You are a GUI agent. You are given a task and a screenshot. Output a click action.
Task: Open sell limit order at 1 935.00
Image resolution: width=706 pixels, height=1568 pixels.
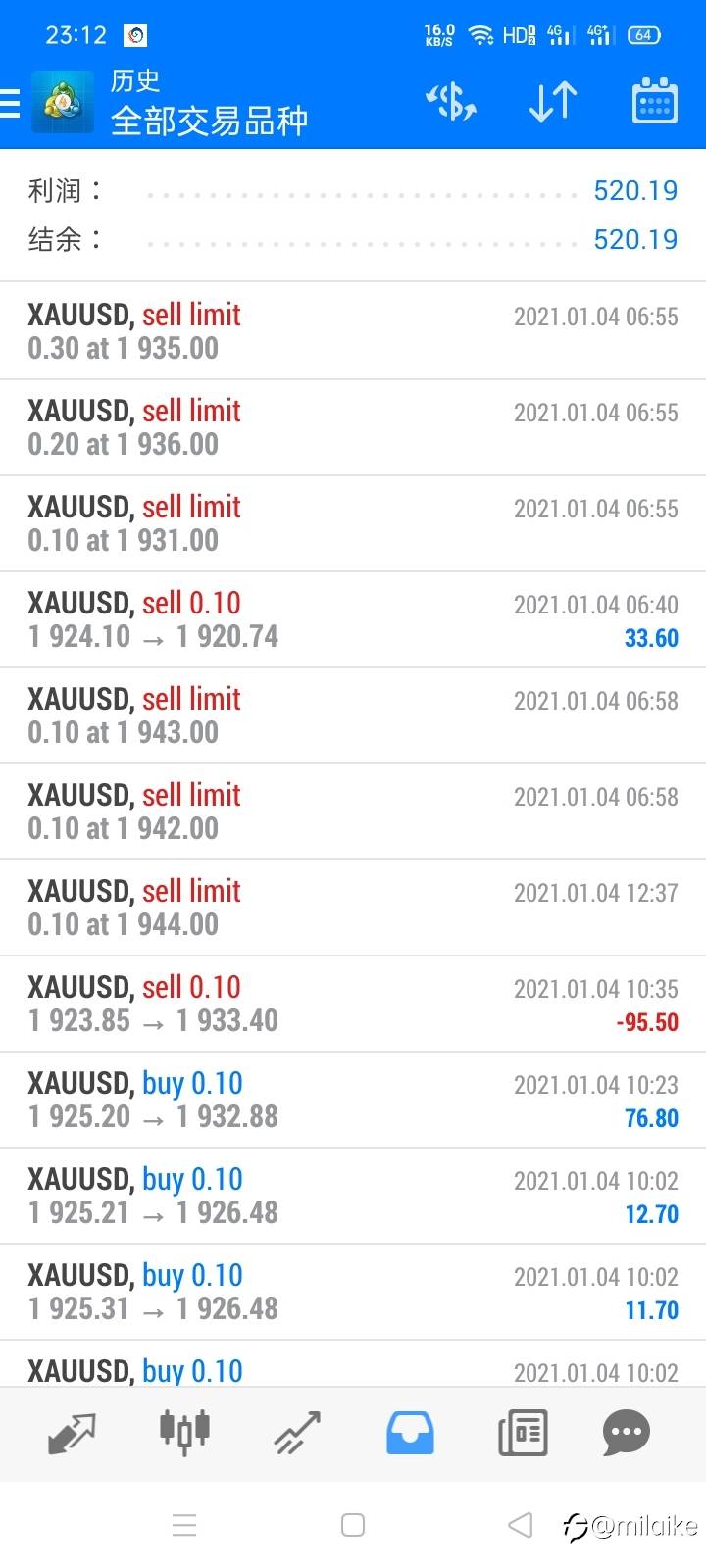(x=353, y=331)
